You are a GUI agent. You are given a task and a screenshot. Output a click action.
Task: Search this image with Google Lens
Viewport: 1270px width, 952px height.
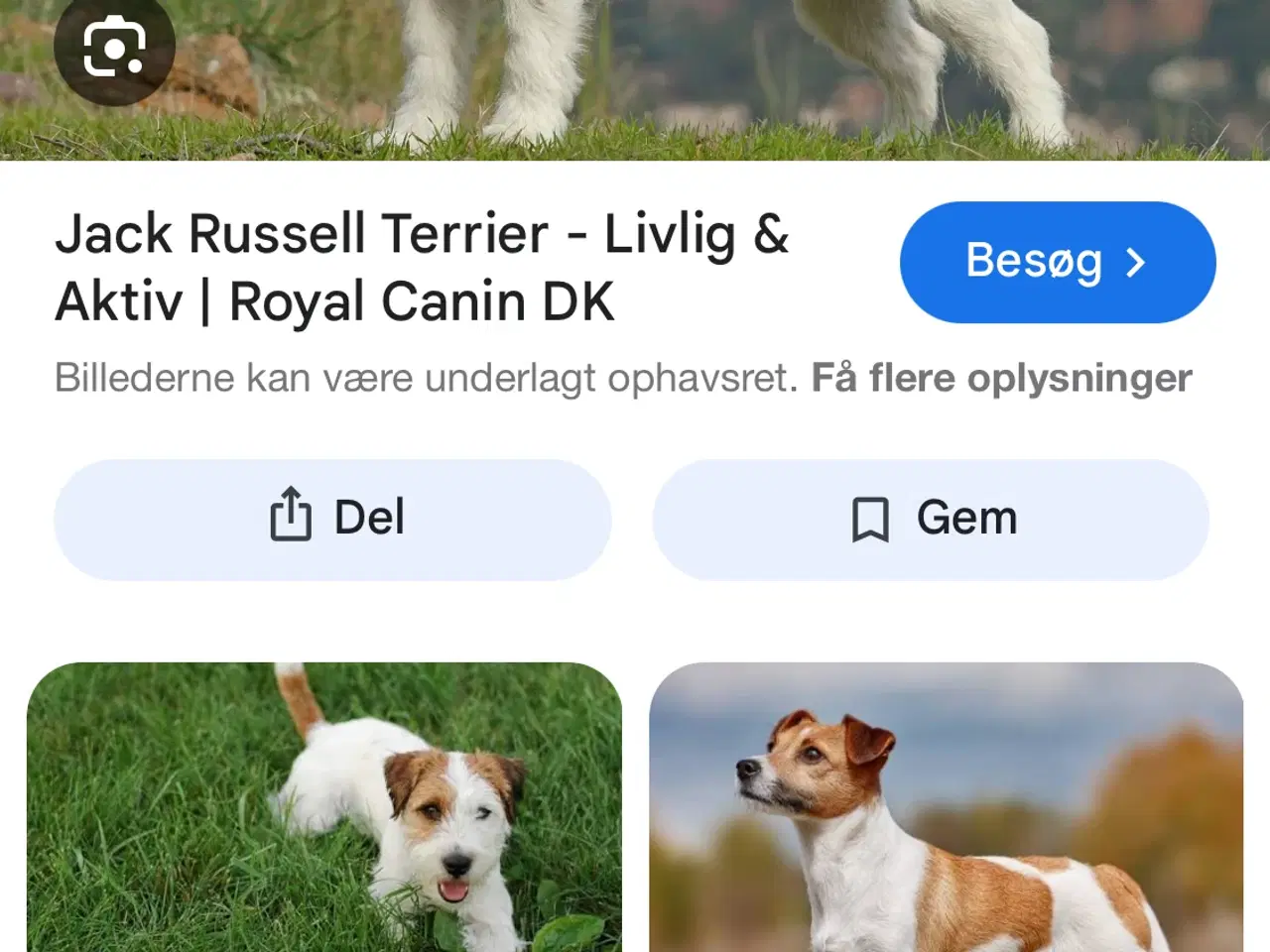(x=114, y=46)
